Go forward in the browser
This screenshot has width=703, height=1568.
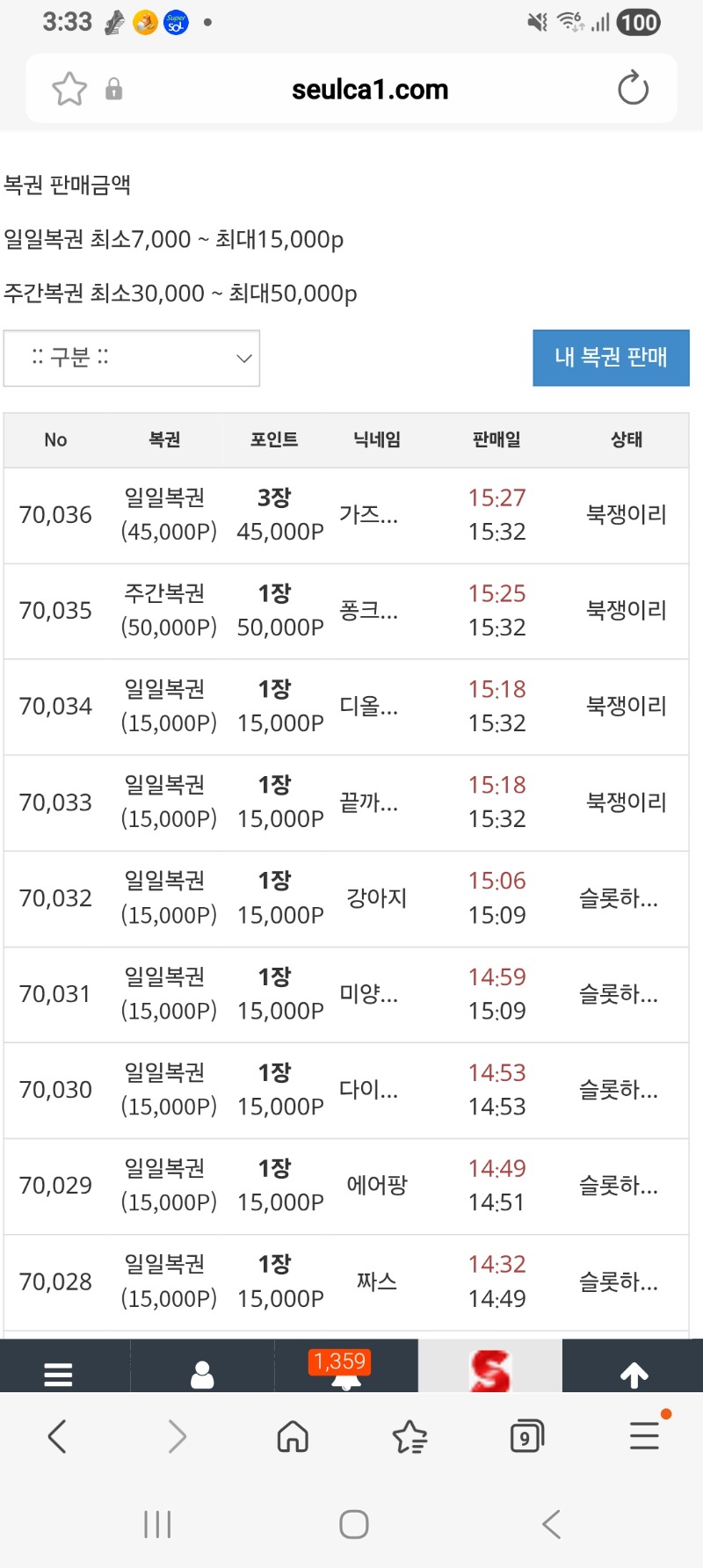point(177,1437)
